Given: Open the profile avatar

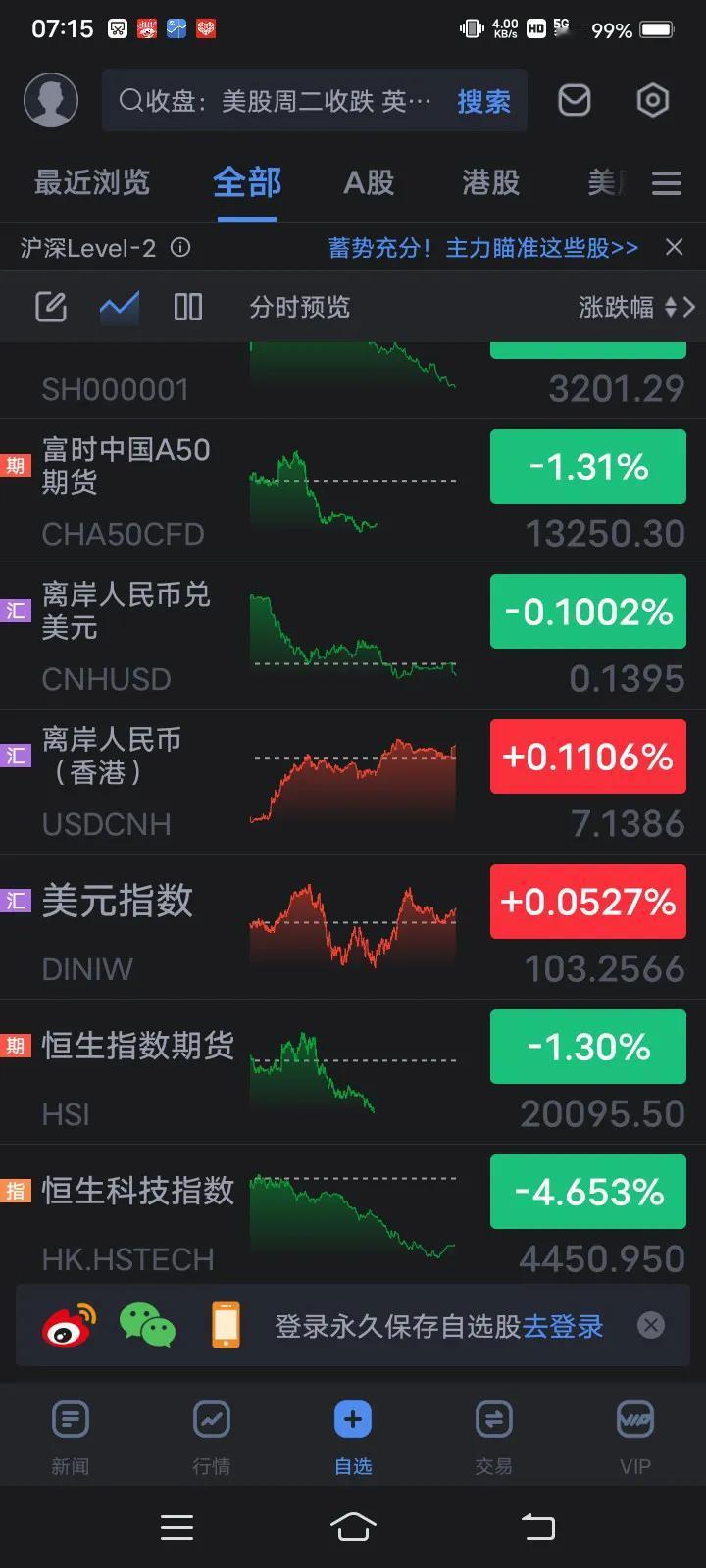Looking at the screenshot, I should [x=51, y=100].
